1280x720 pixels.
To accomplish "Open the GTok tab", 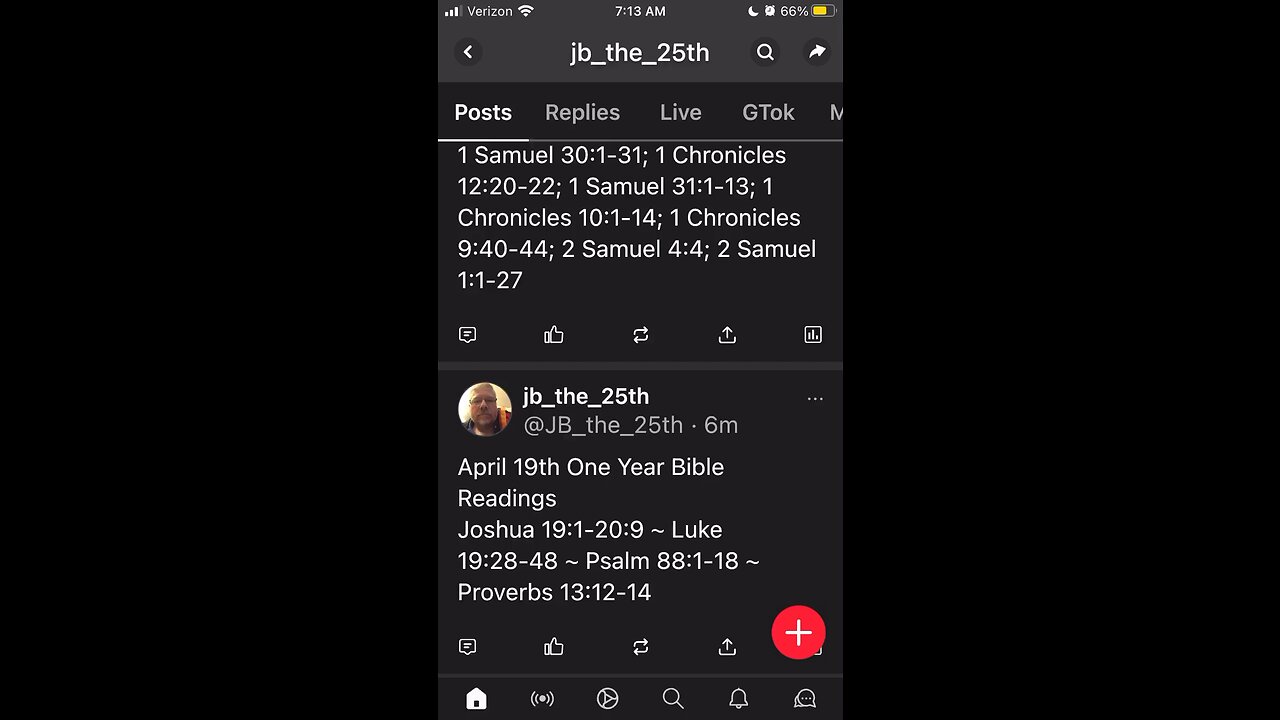I will click(768, 112).
